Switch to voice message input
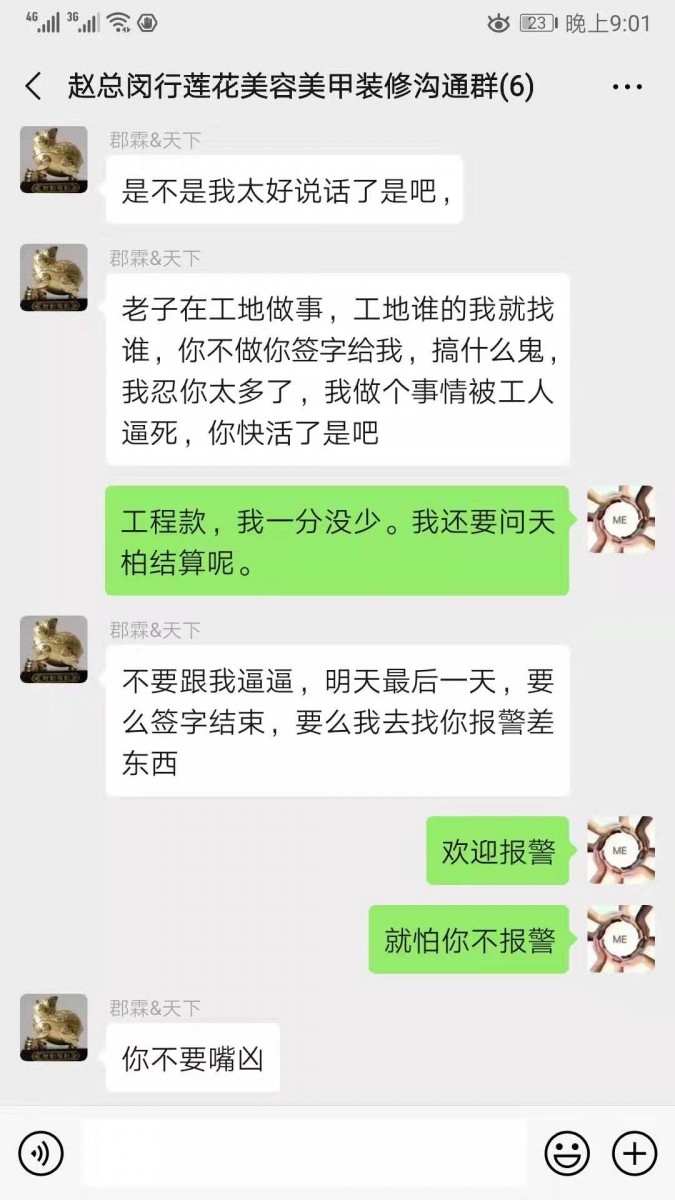The width and height of the screenshot is (675, 1200). 41,1153
